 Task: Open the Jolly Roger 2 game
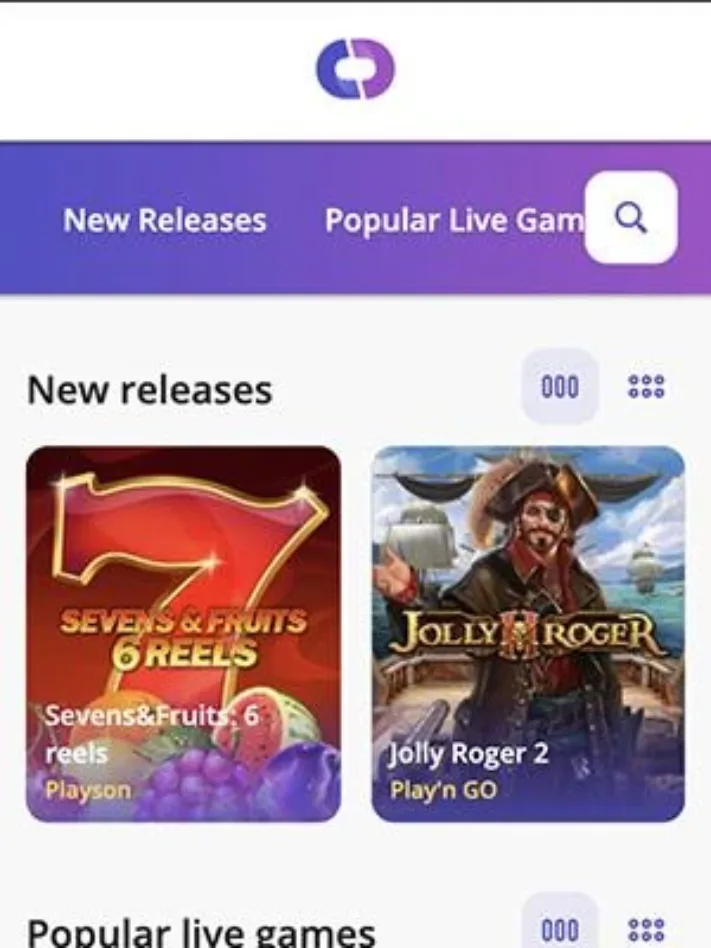[x=528, y=633]
